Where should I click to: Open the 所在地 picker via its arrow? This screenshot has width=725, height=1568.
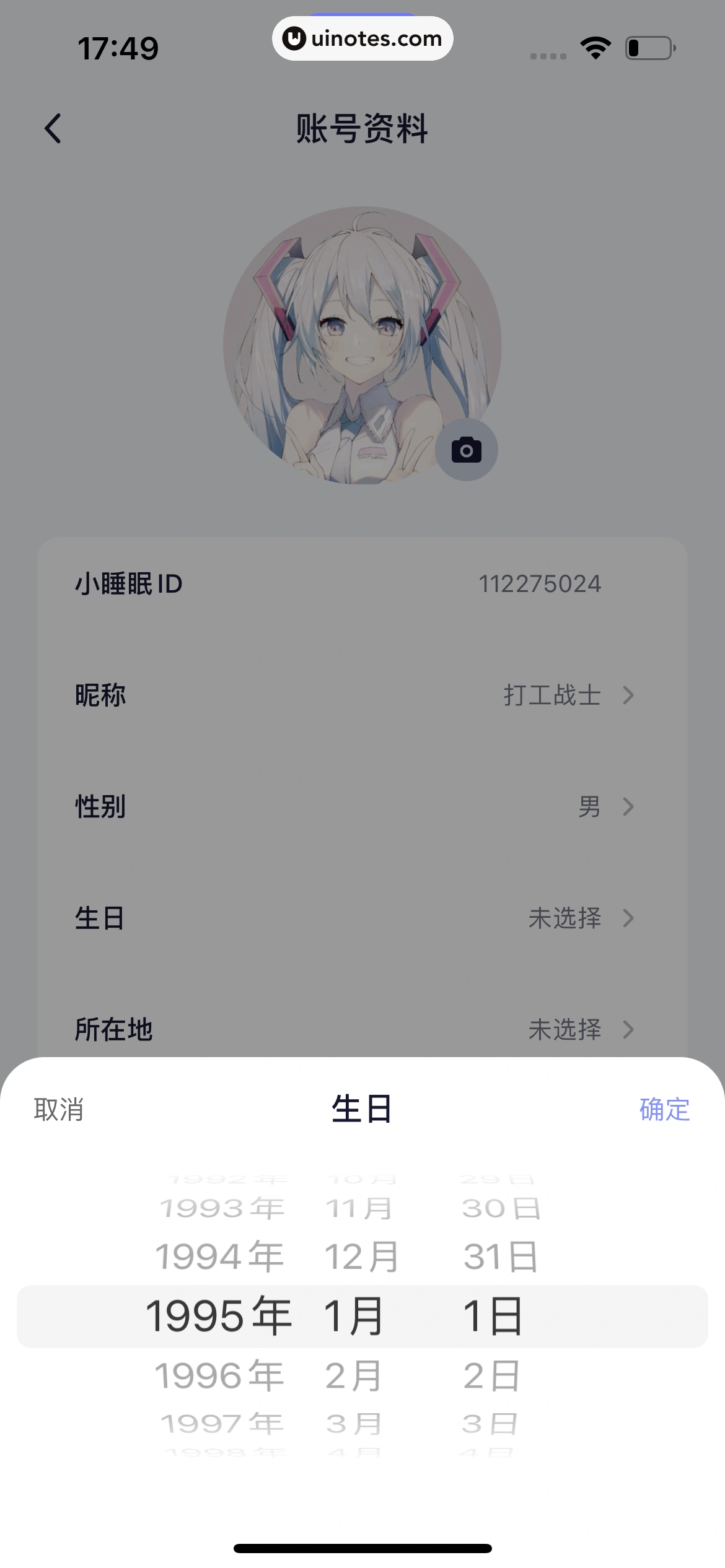pos(628,1030)
